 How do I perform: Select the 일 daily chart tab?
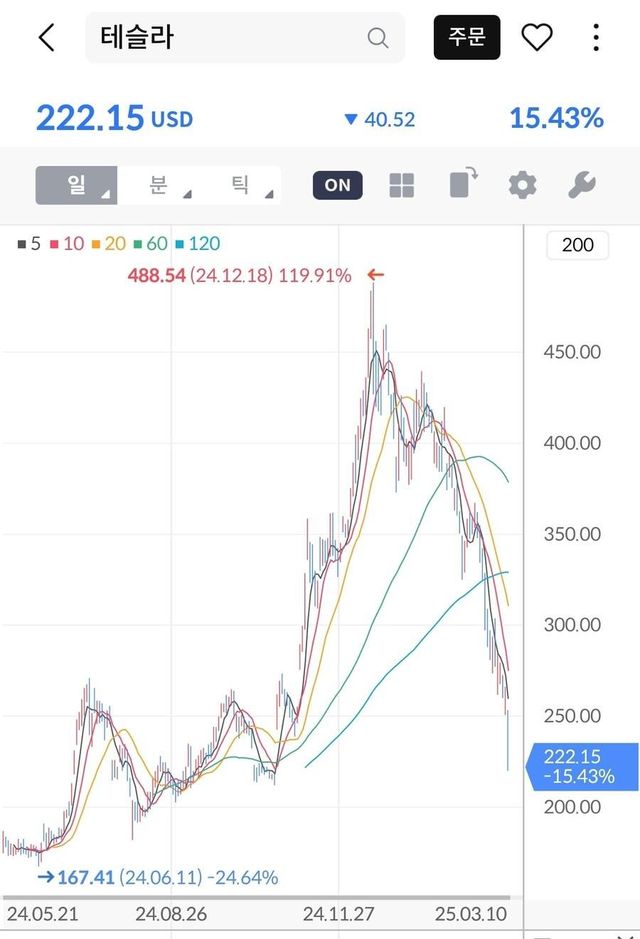click(x=77, y=185)
